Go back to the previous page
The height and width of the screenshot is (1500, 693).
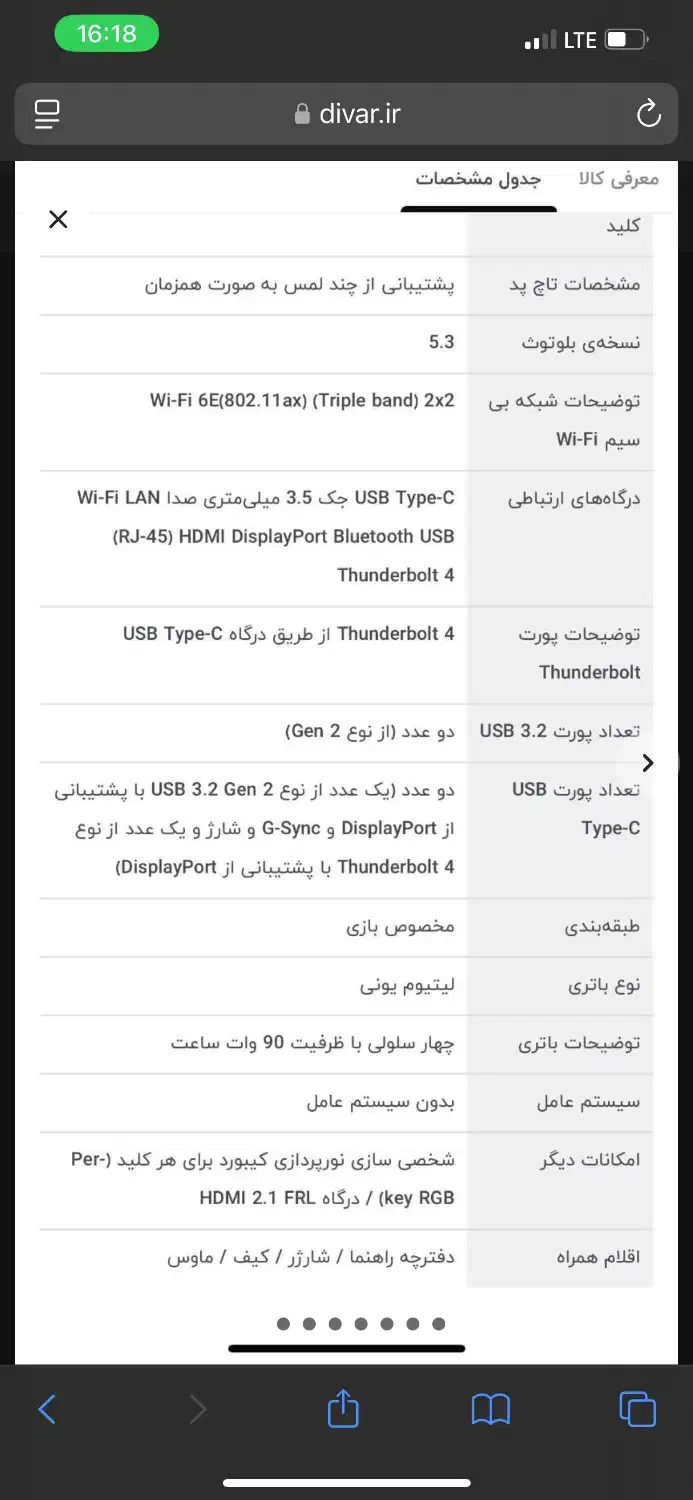47,1409
